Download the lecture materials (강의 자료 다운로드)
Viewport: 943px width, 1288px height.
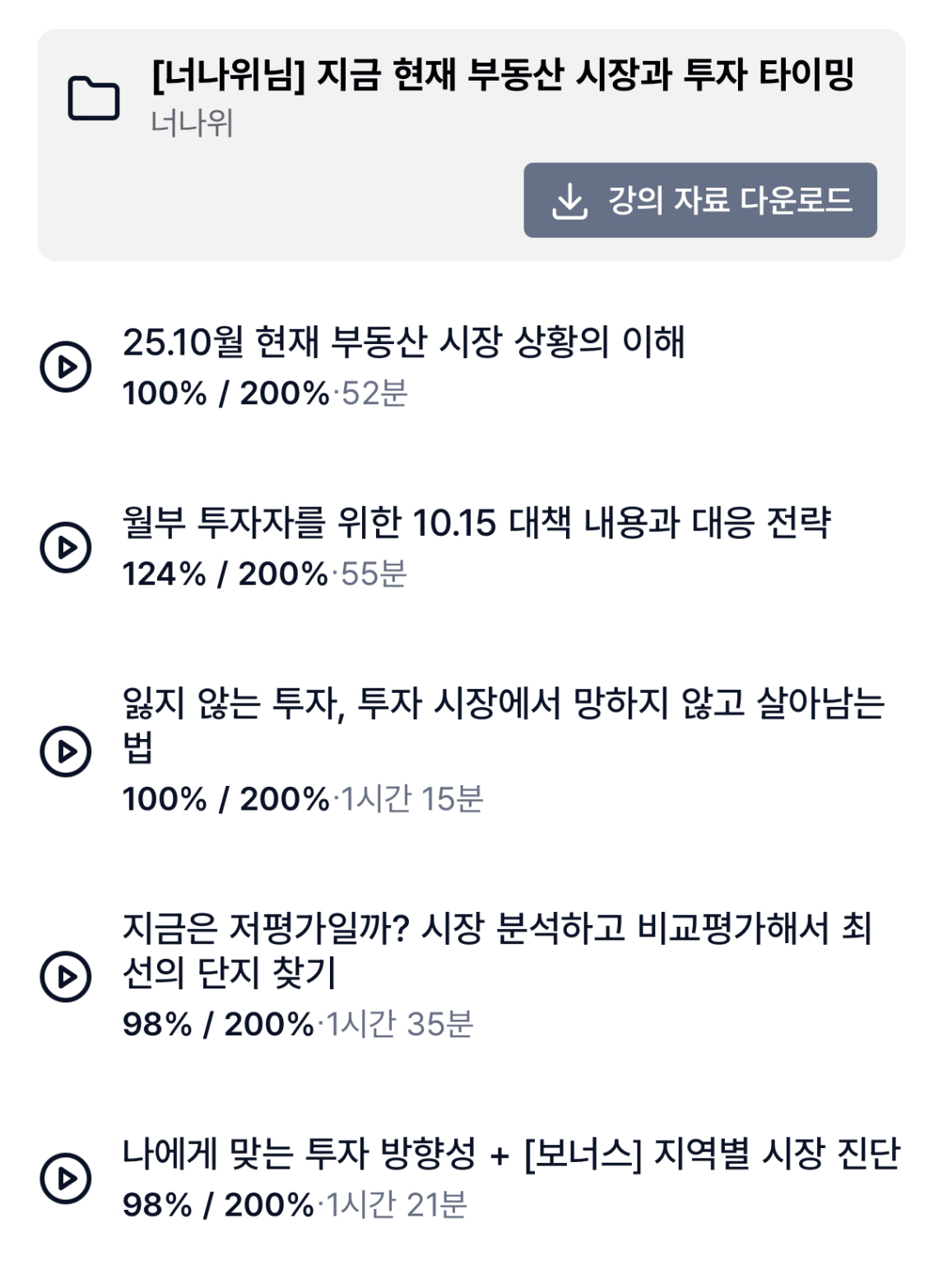tap(700, 200)
